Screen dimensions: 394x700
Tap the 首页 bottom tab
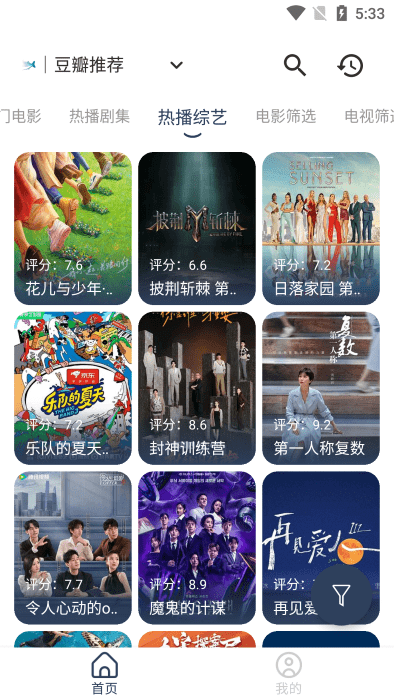click(105, 673)
